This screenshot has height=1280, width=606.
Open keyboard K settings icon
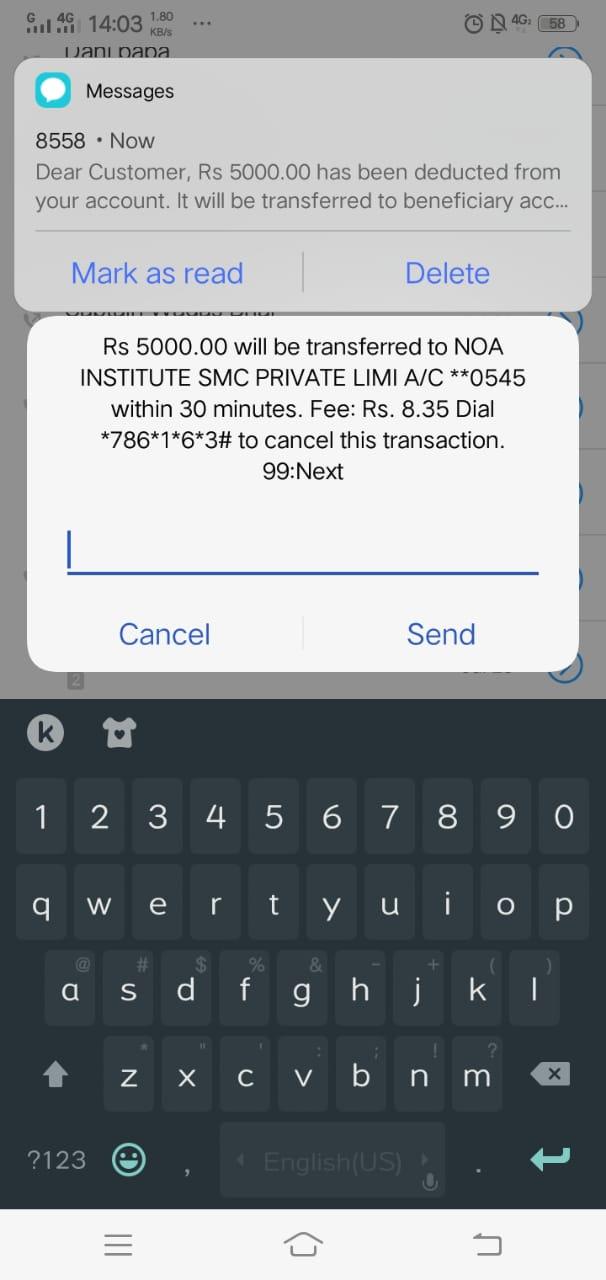45,734
